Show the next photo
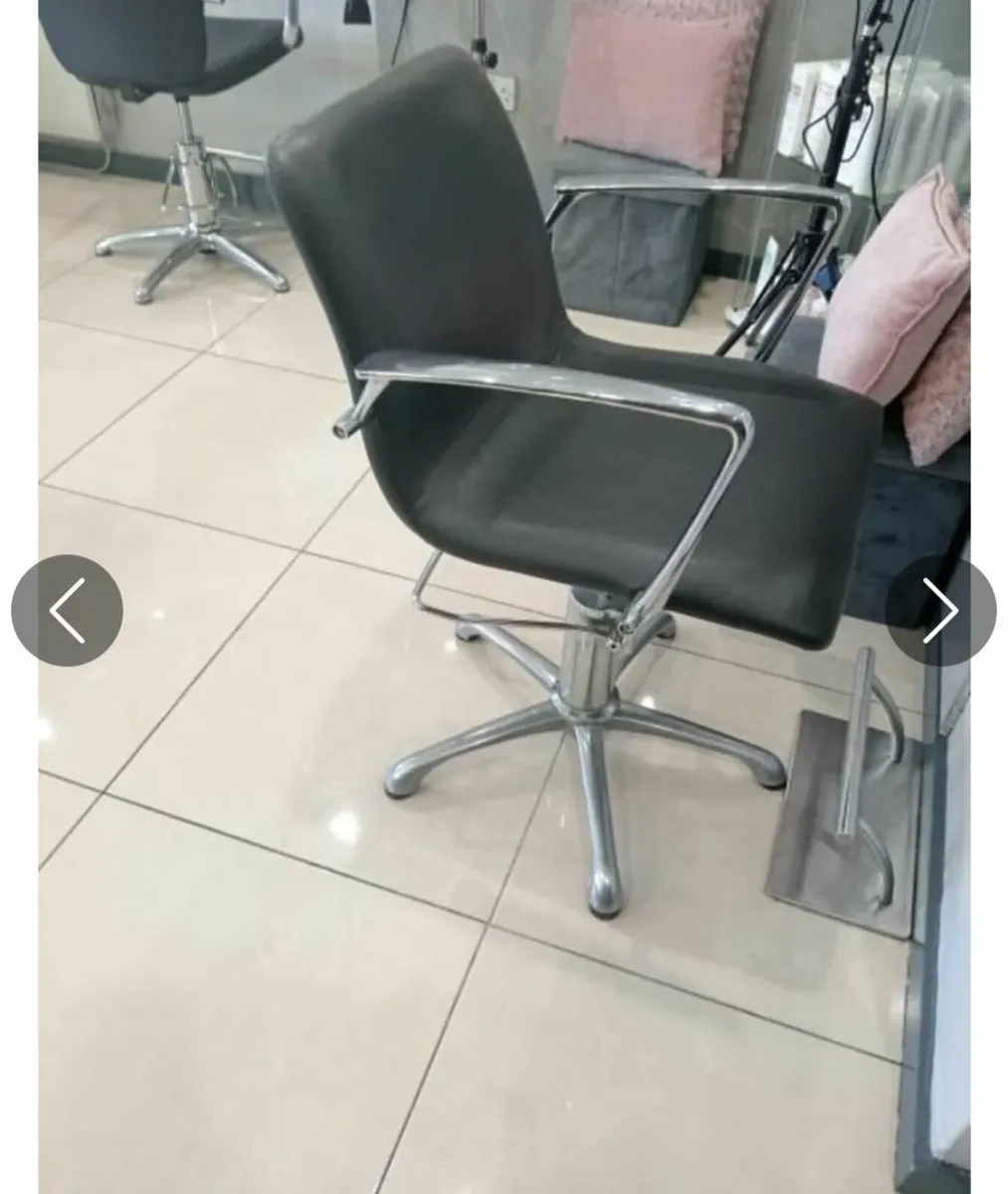Image resolution: width=1008 pixels, height=1194 pixels. pos(940,610)
